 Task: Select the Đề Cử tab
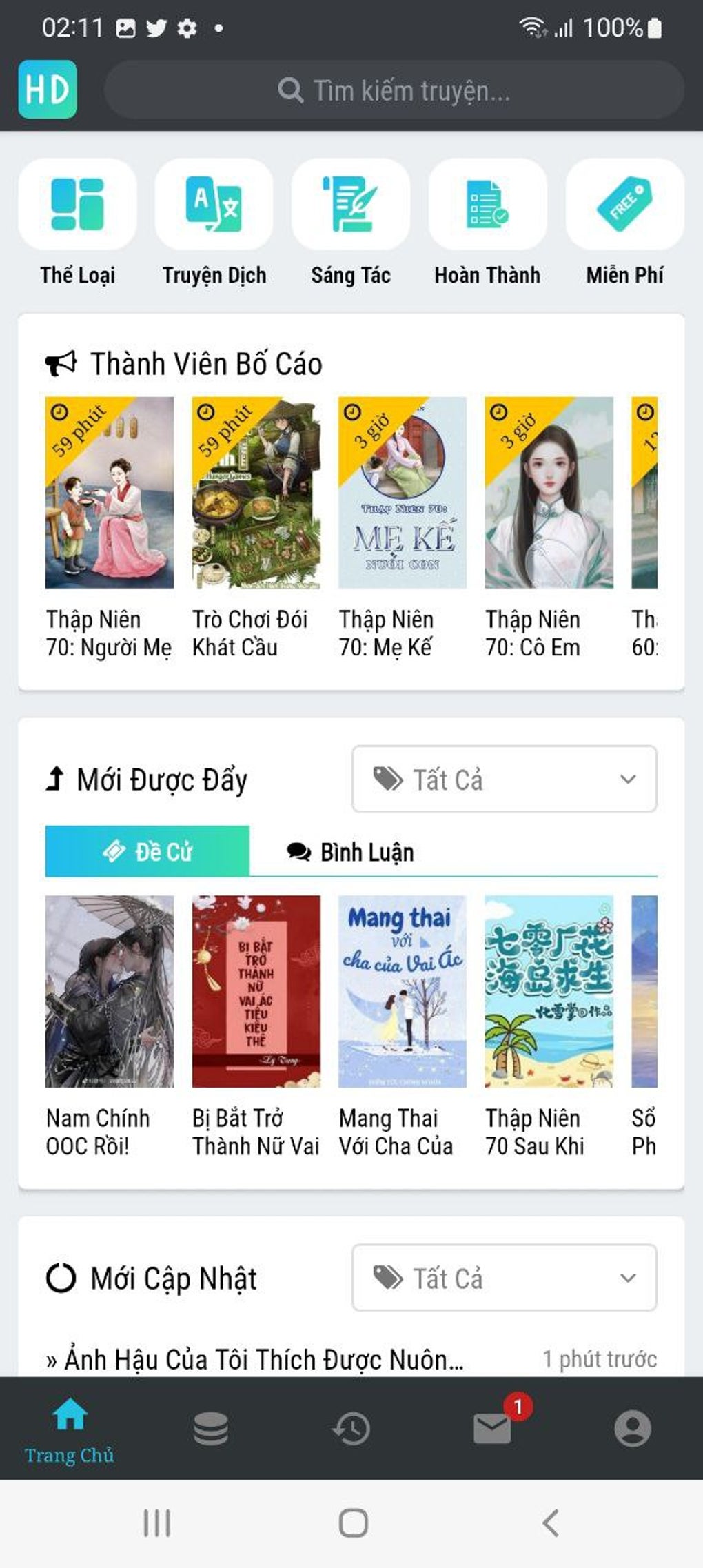(147, 851)
